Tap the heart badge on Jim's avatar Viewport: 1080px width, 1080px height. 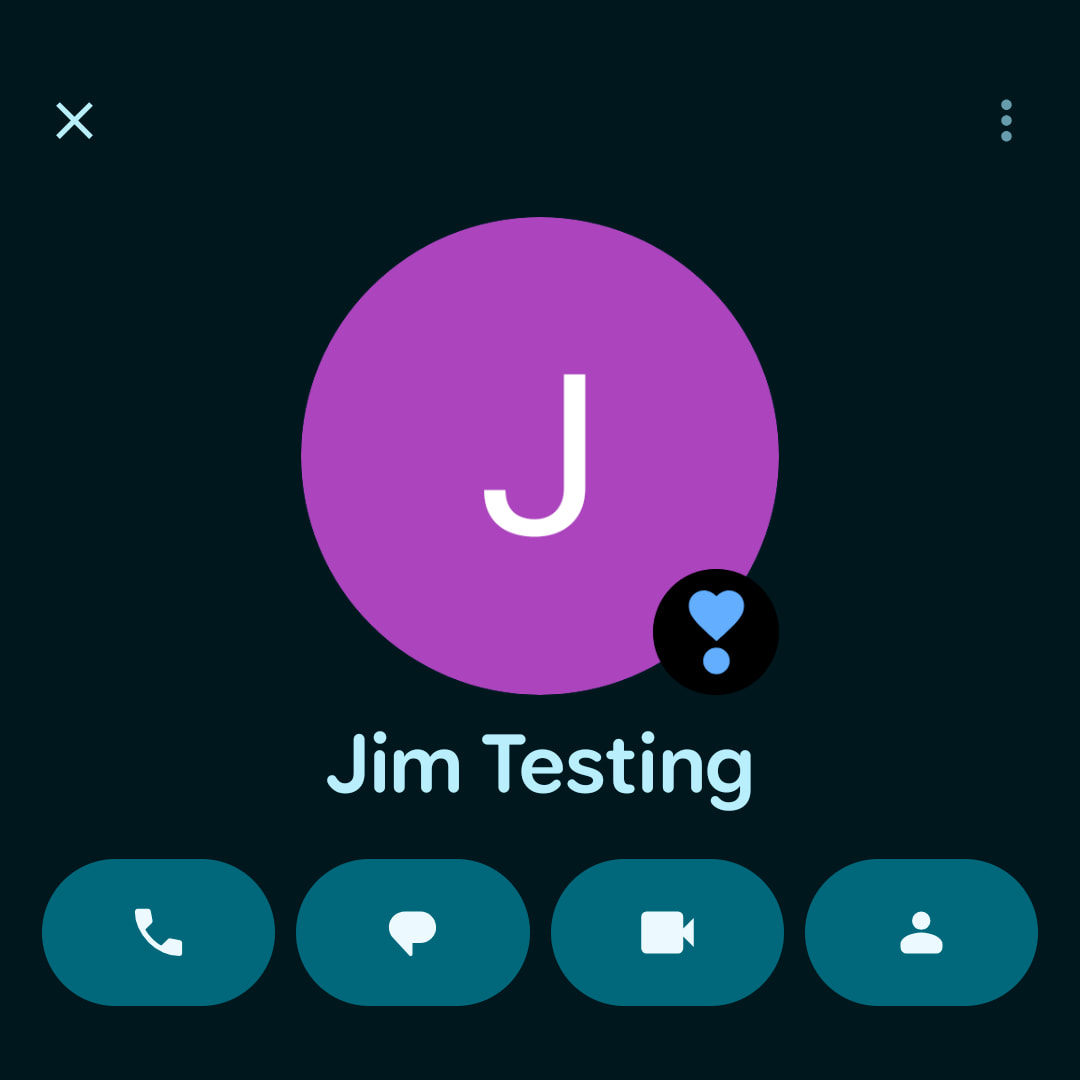tap(716, 632)
